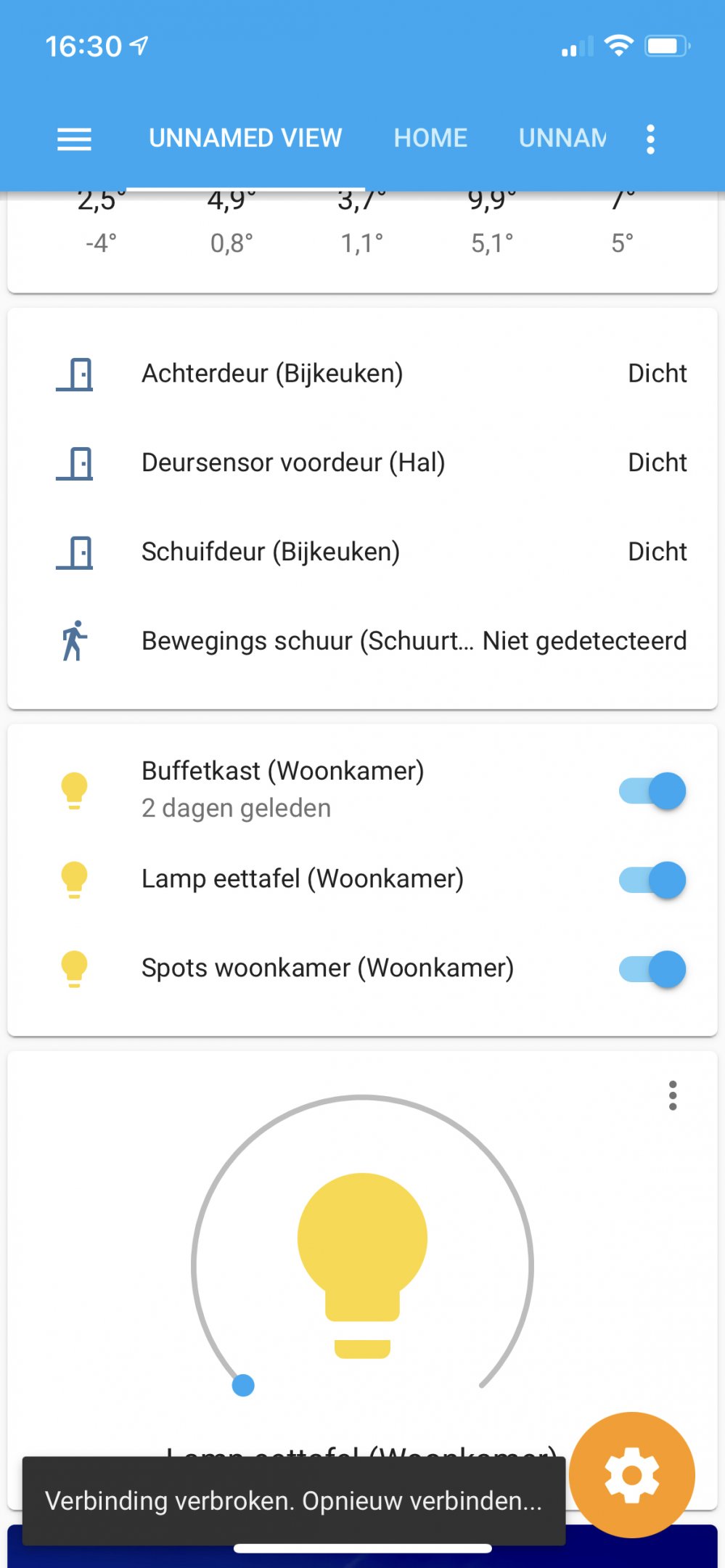Open Deursensor voordeur (Hal) details

[362, 463]
